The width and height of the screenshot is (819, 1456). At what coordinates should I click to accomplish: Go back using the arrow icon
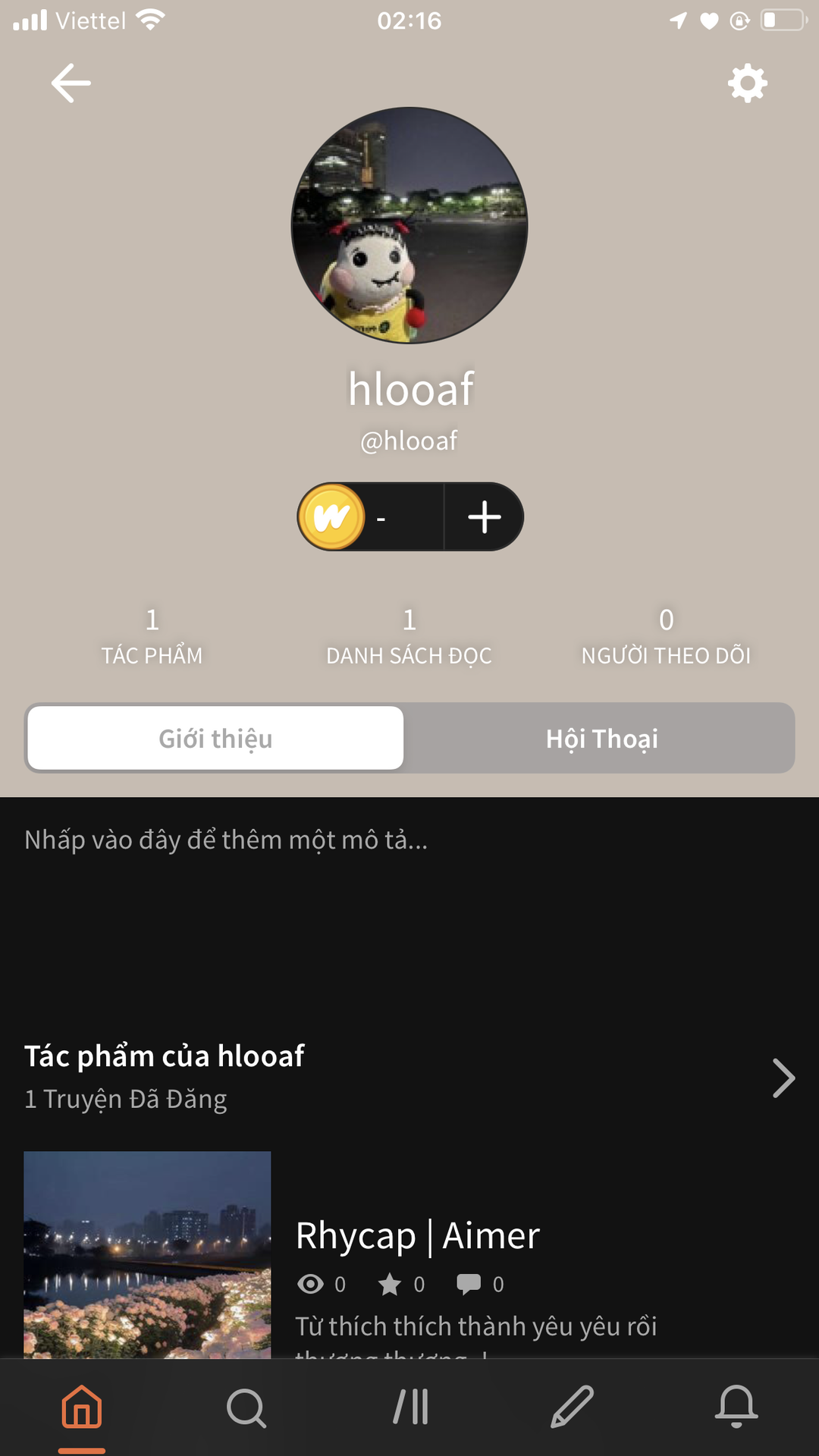[x=71, y=83]
